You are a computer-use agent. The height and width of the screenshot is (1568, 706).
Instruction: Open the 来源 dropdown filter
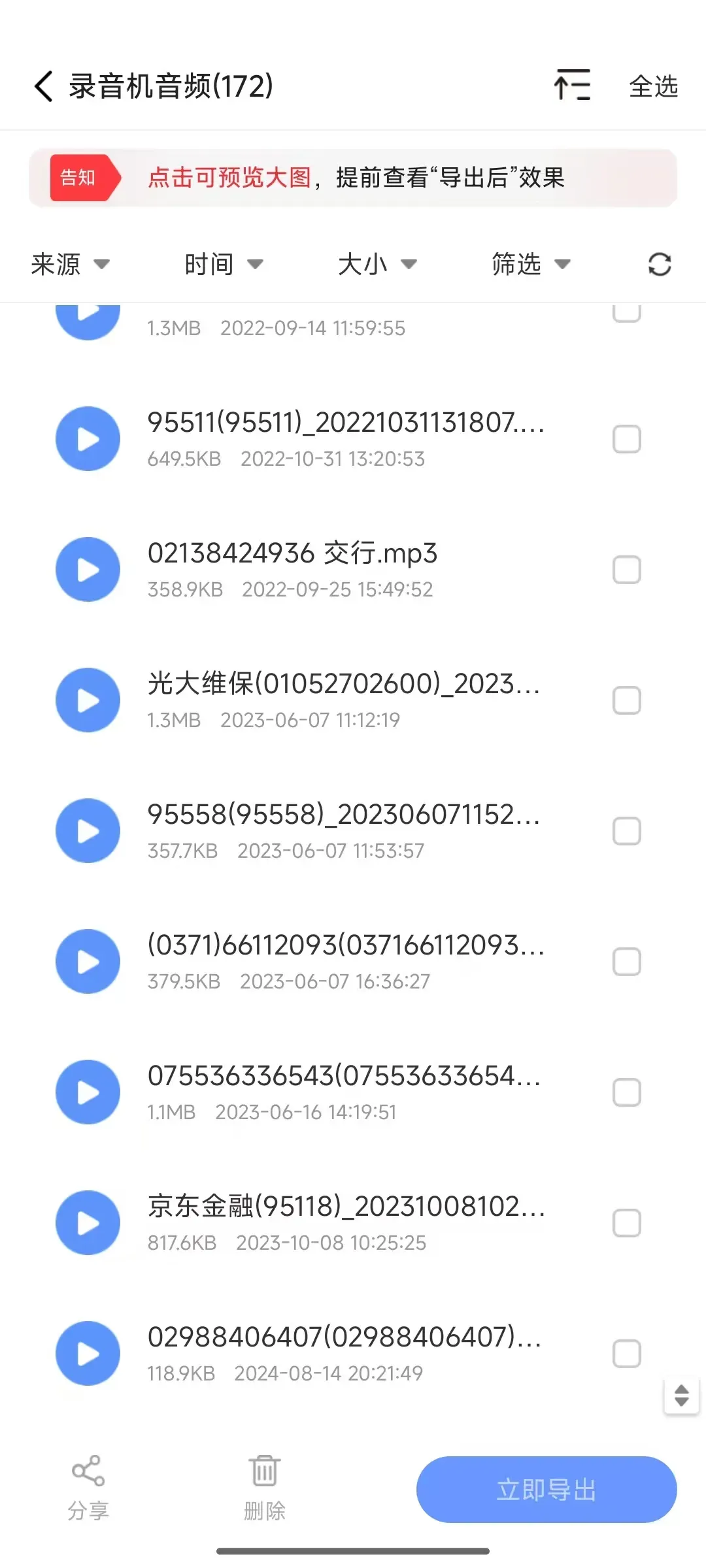click(70, 265)
